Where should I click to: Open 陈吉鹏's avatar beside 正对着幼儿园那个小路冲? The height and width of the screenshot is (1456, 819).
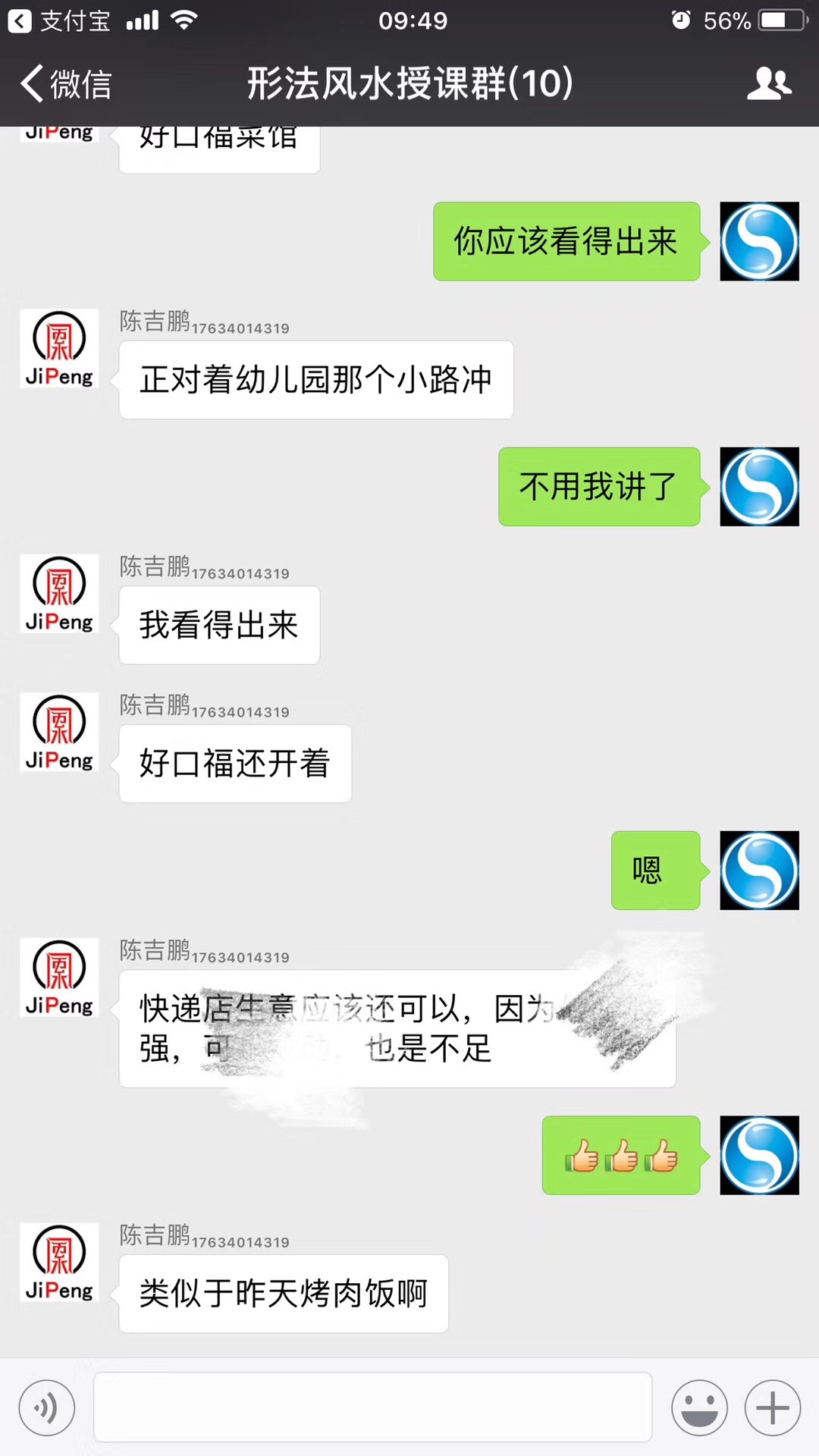click(x=59, y=349)
